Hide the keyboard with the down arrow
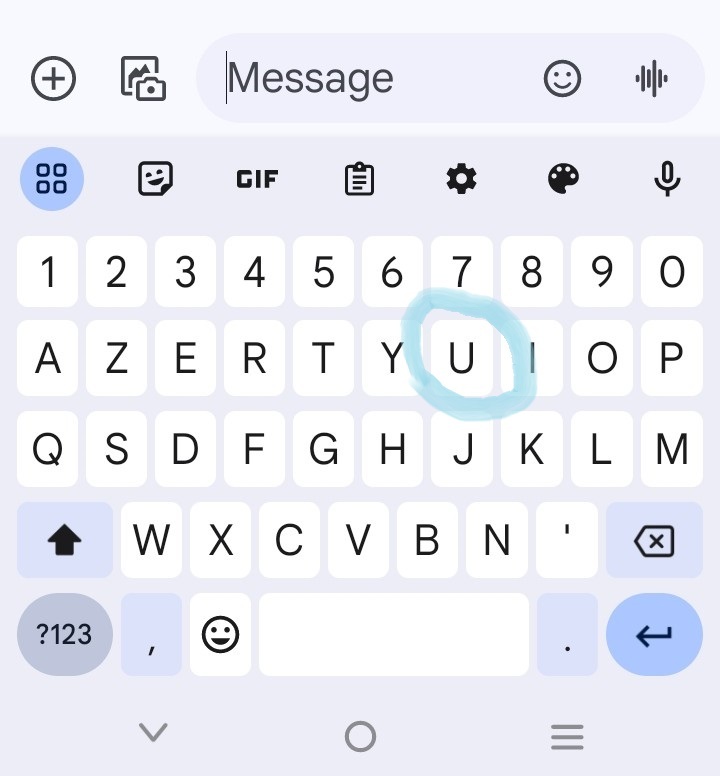 [153, 732]
